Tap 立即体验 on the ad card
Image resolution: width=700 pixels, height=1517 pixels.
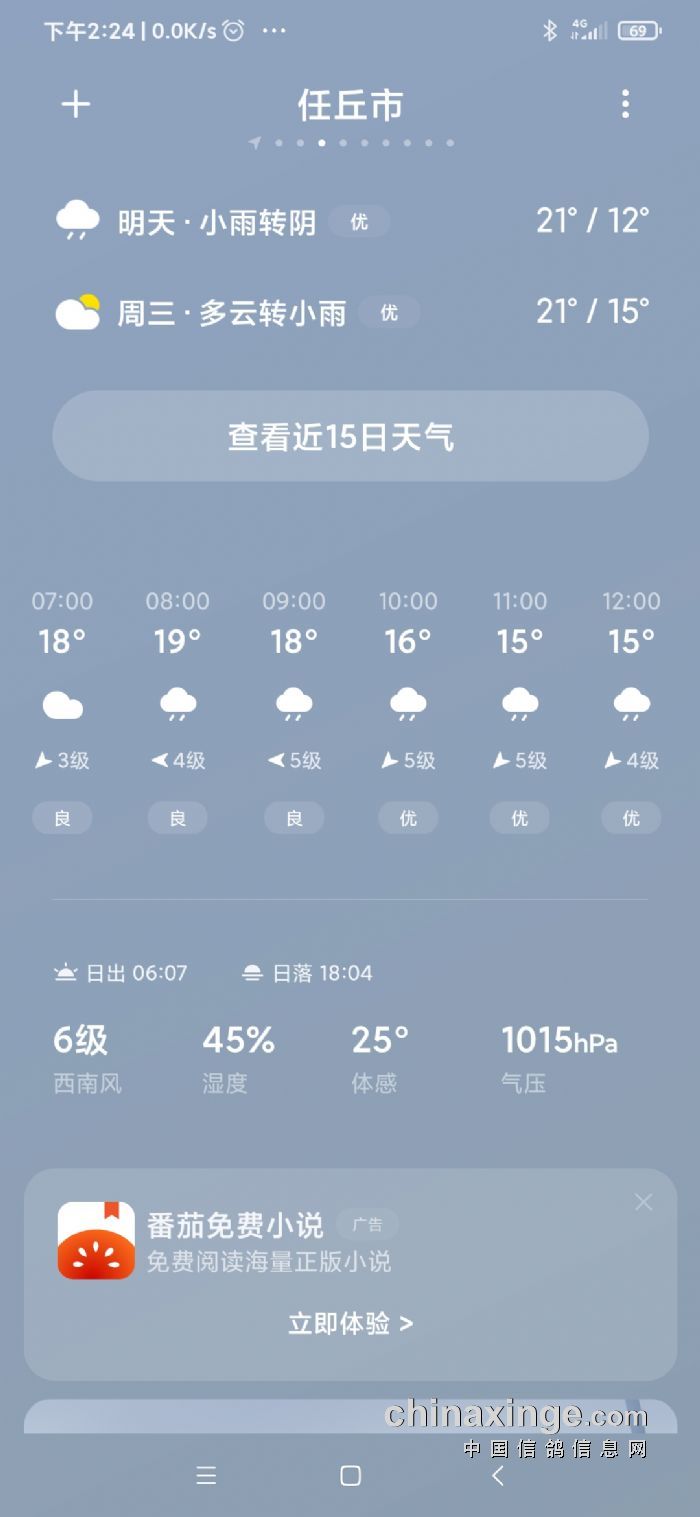pyautogui.click(x=350, y=1324)
